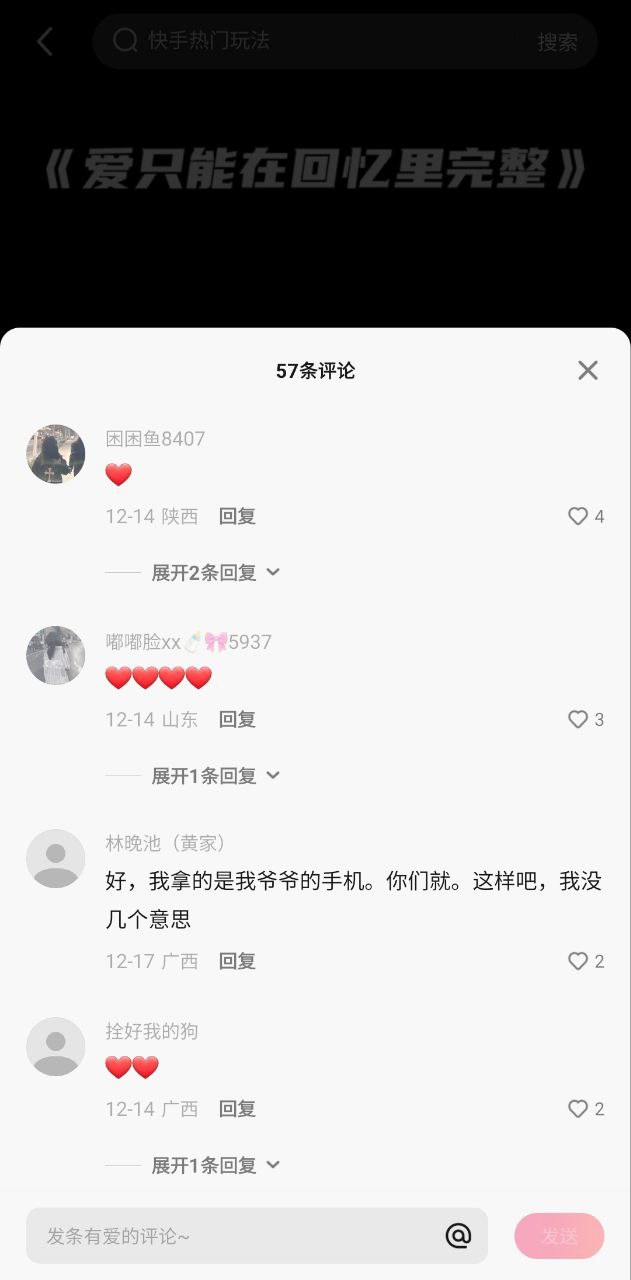Close the comments panel
The image size is (631, 1280).
pyautogui.click(x=588, y=370)
